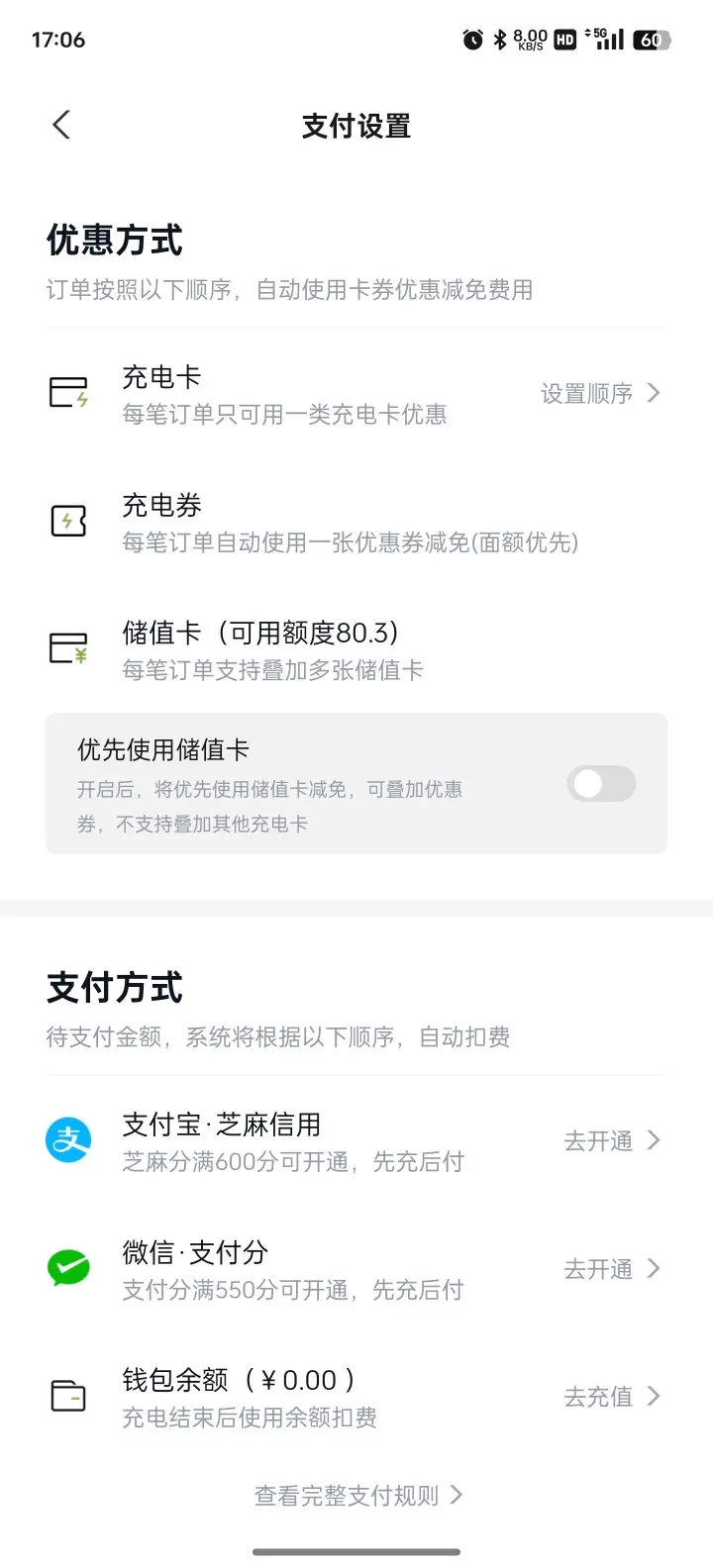Open 查看完整支付规则 link

click(357, 1496)
